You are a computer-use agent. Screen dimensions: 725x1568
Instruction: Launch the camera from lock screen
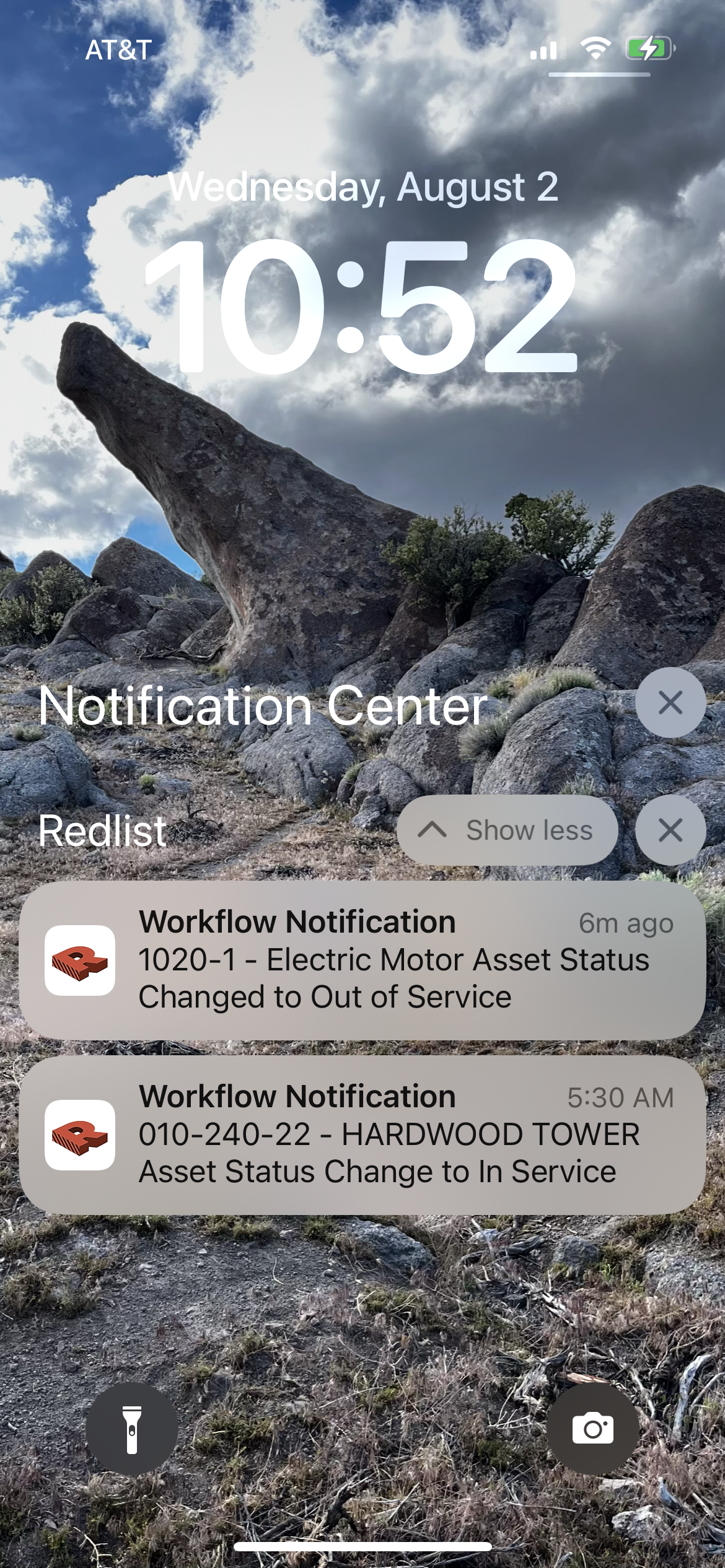coord(592,1429)
